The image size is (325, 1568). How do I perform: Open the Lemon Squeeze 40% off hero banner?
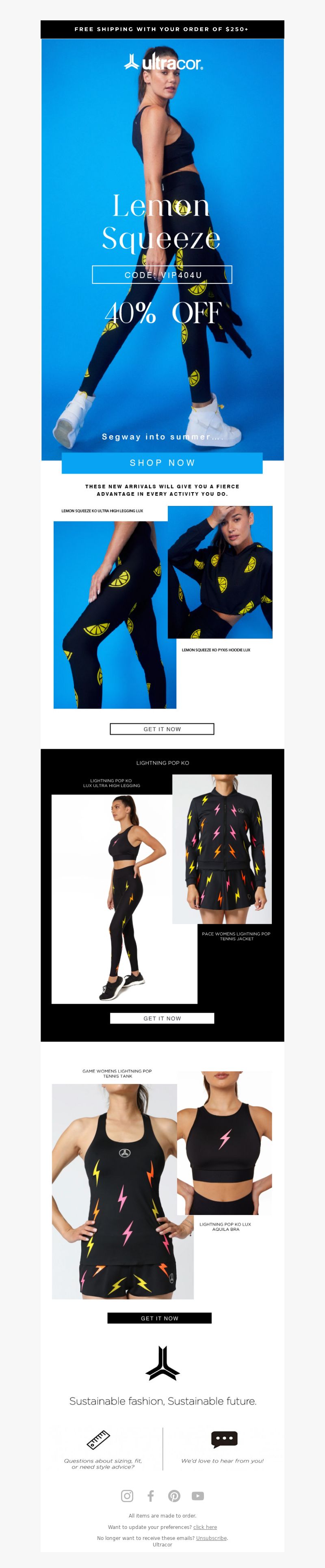click(x=162, y=250)
